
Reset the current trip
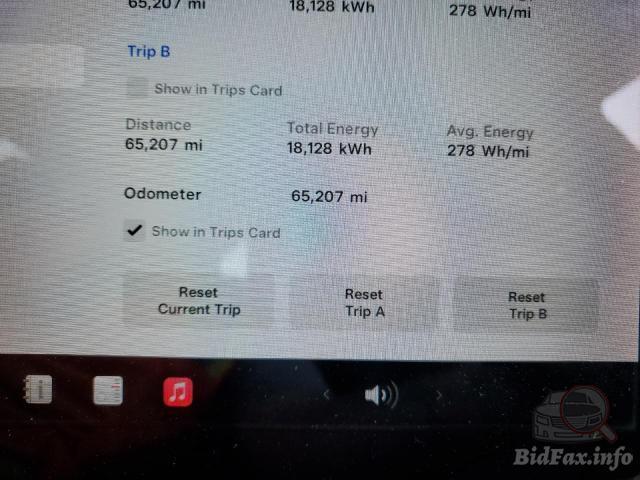click(198, 301)
